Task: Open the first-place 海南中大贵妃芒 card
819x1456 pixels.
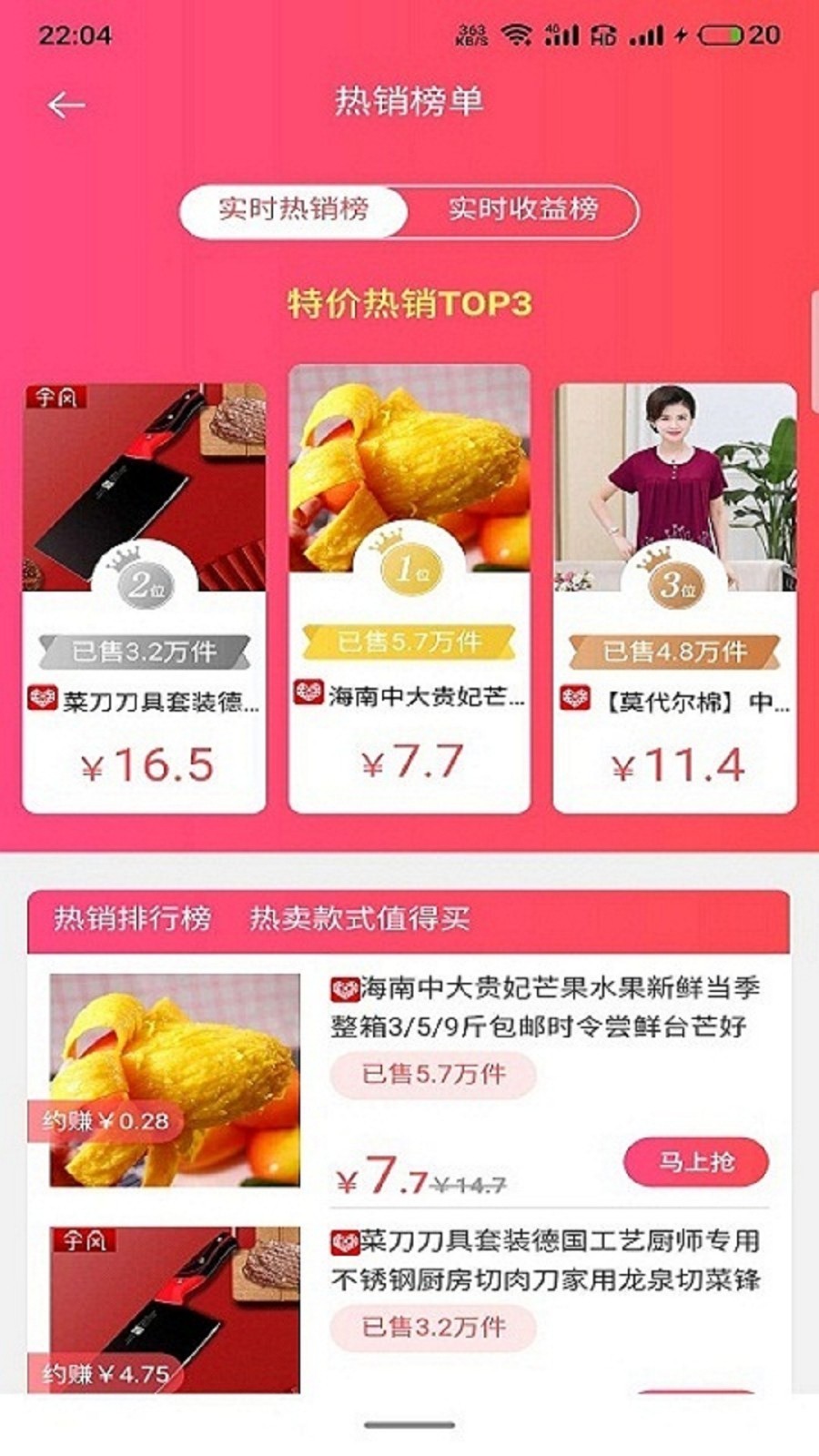Action: (409, 589)
